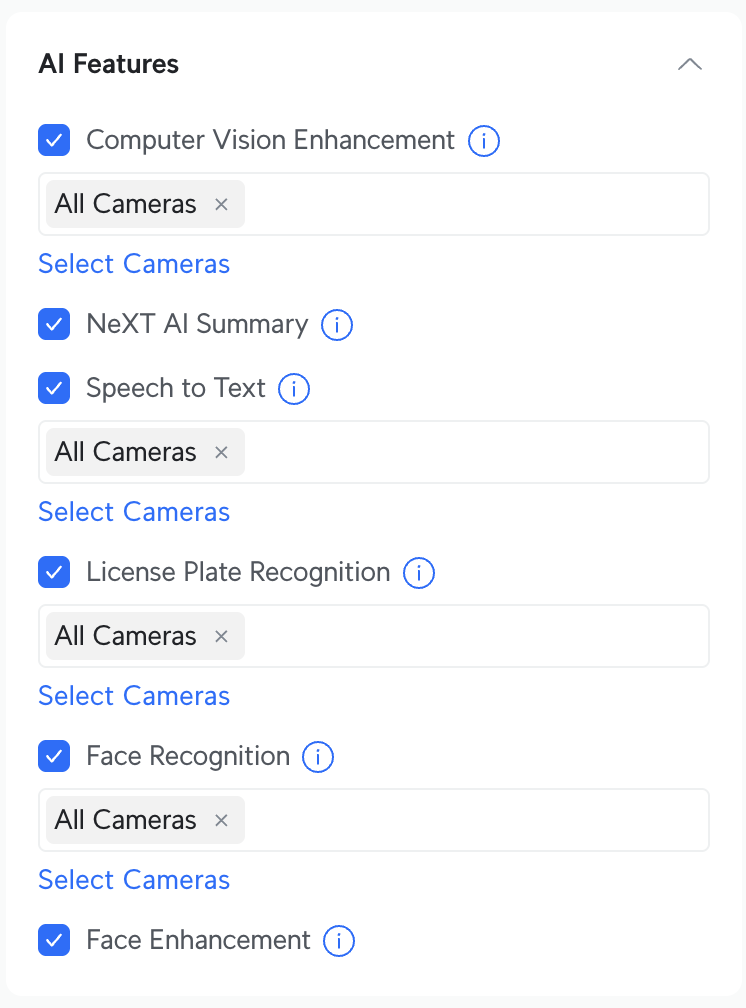The width and height of the screenshot is (746, 1008).
Task: Remove All Cameras chip from License Plate Recognition
Action: coord(220,636)
